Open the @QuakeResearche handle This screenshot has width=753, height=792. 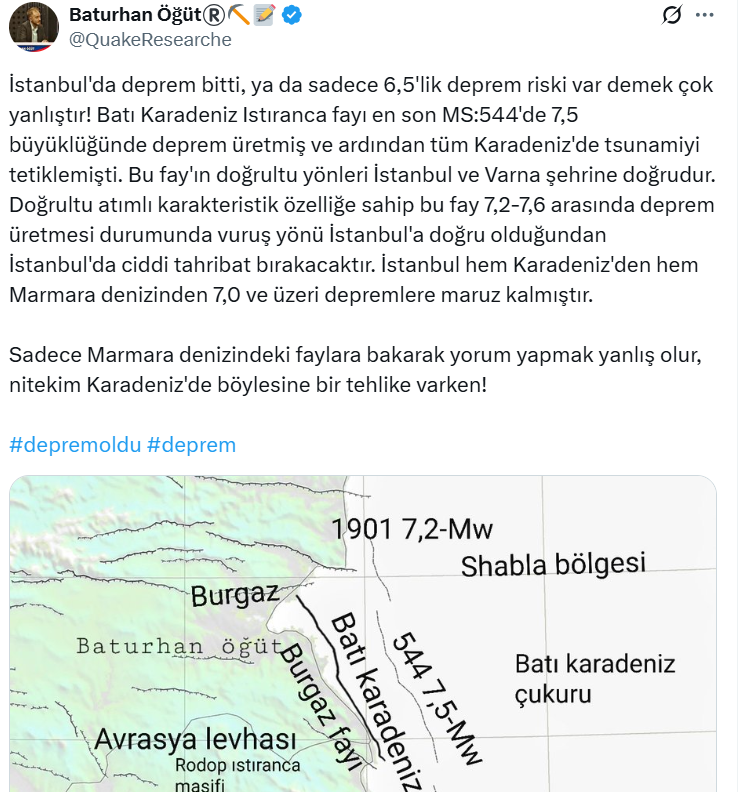tap(149, 40)
